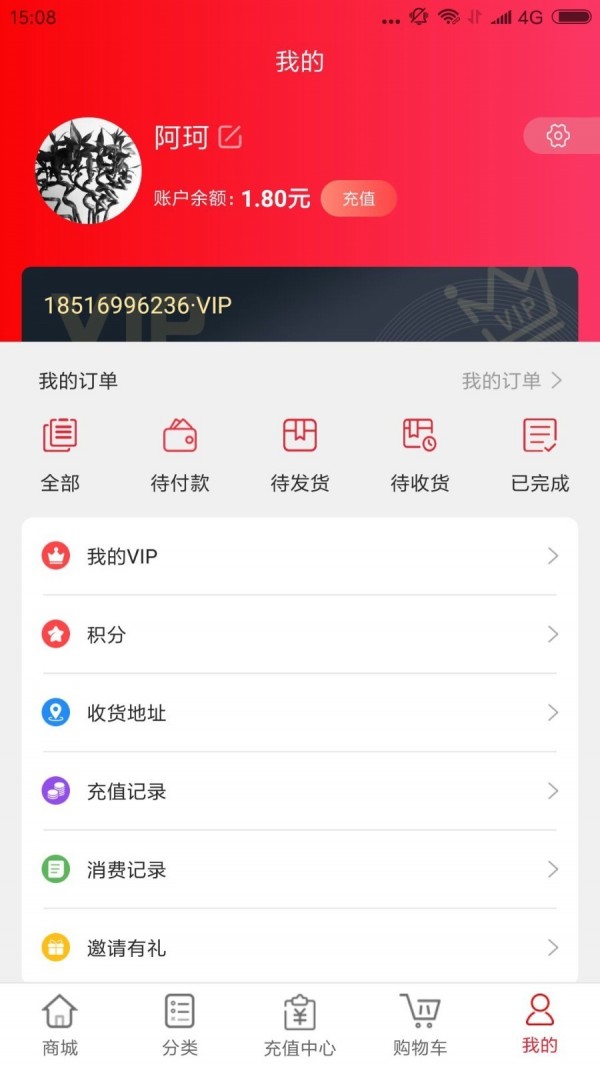This screenshot has width=600, height=1067.
Task: Tap the 充值 button beside the balance
Action: (358, 198)
